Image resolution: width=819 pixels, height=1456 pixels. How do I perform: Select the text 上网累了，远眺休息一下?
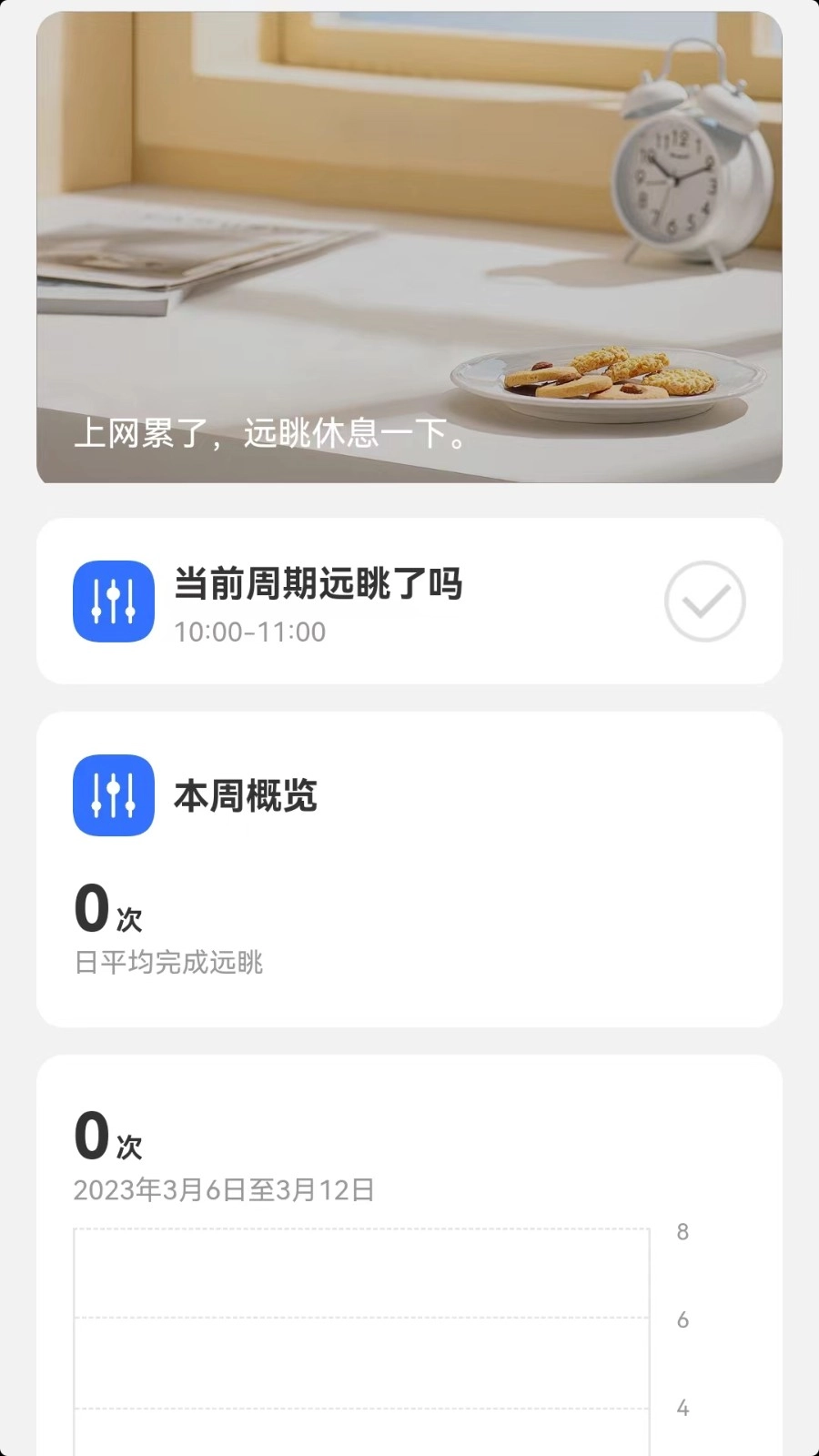click(270, 435)
